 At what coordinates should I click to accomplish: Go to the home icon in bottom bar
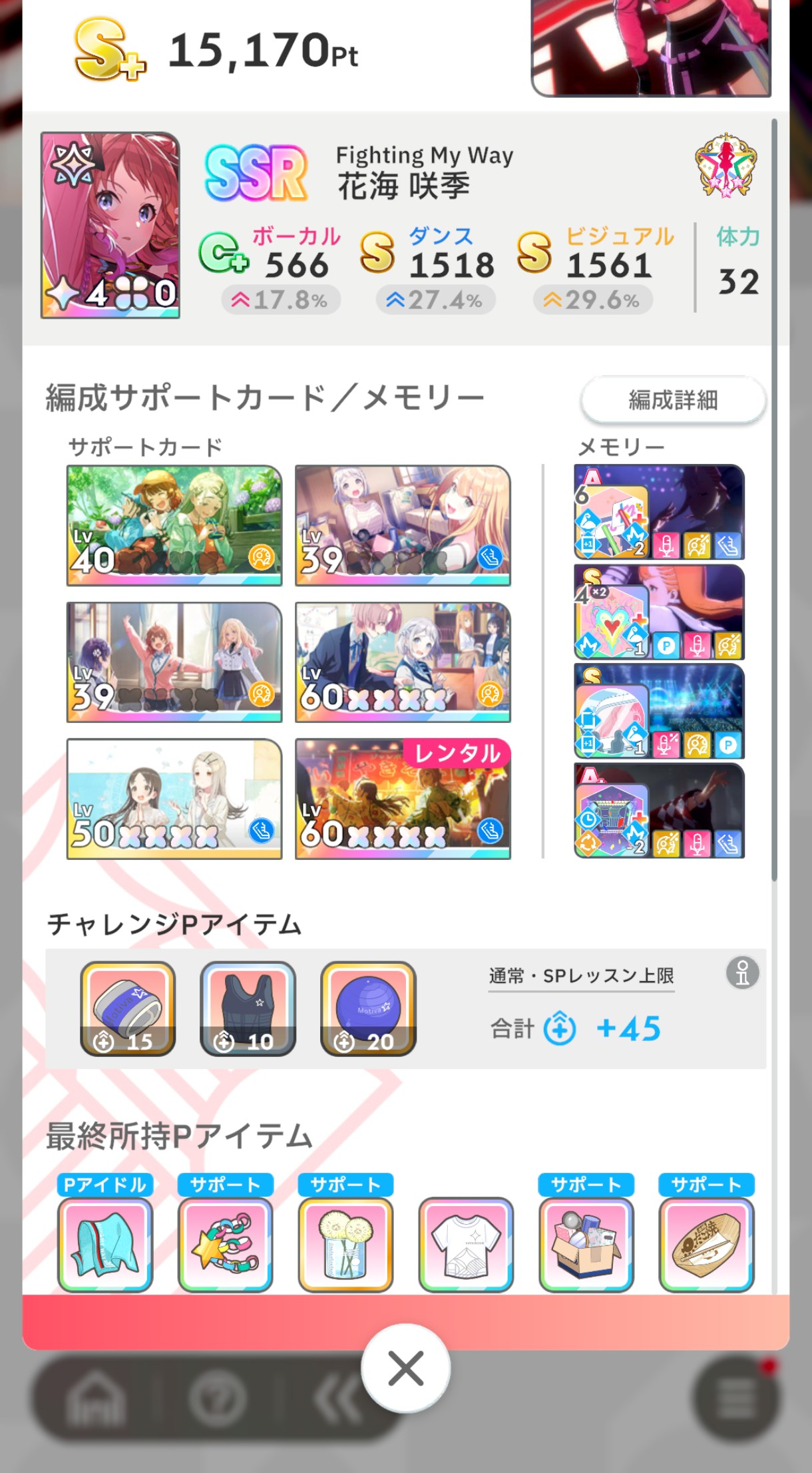96,1398
